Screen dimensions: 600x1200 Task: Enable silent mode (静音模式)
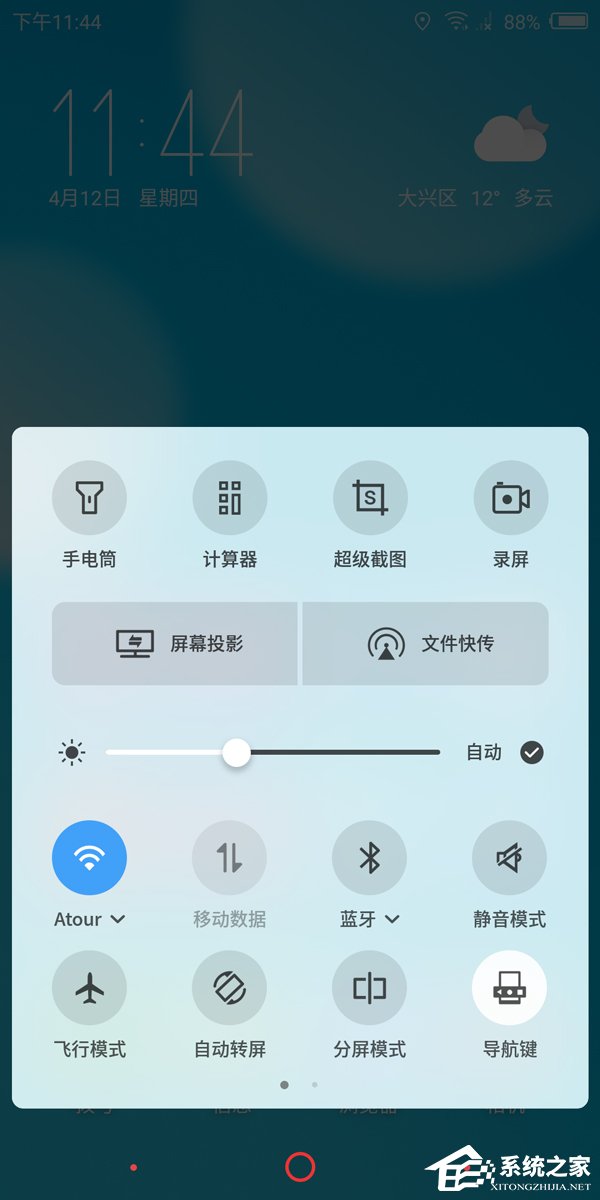tap(510, 858)
